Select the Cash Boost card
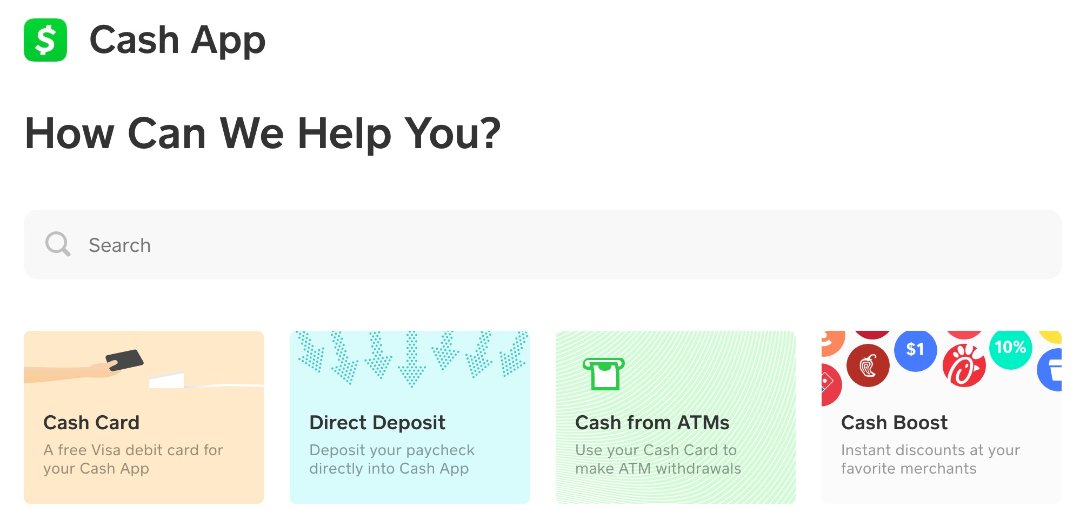This screenshot has width=1080, height=519. [x=940, y=418]
